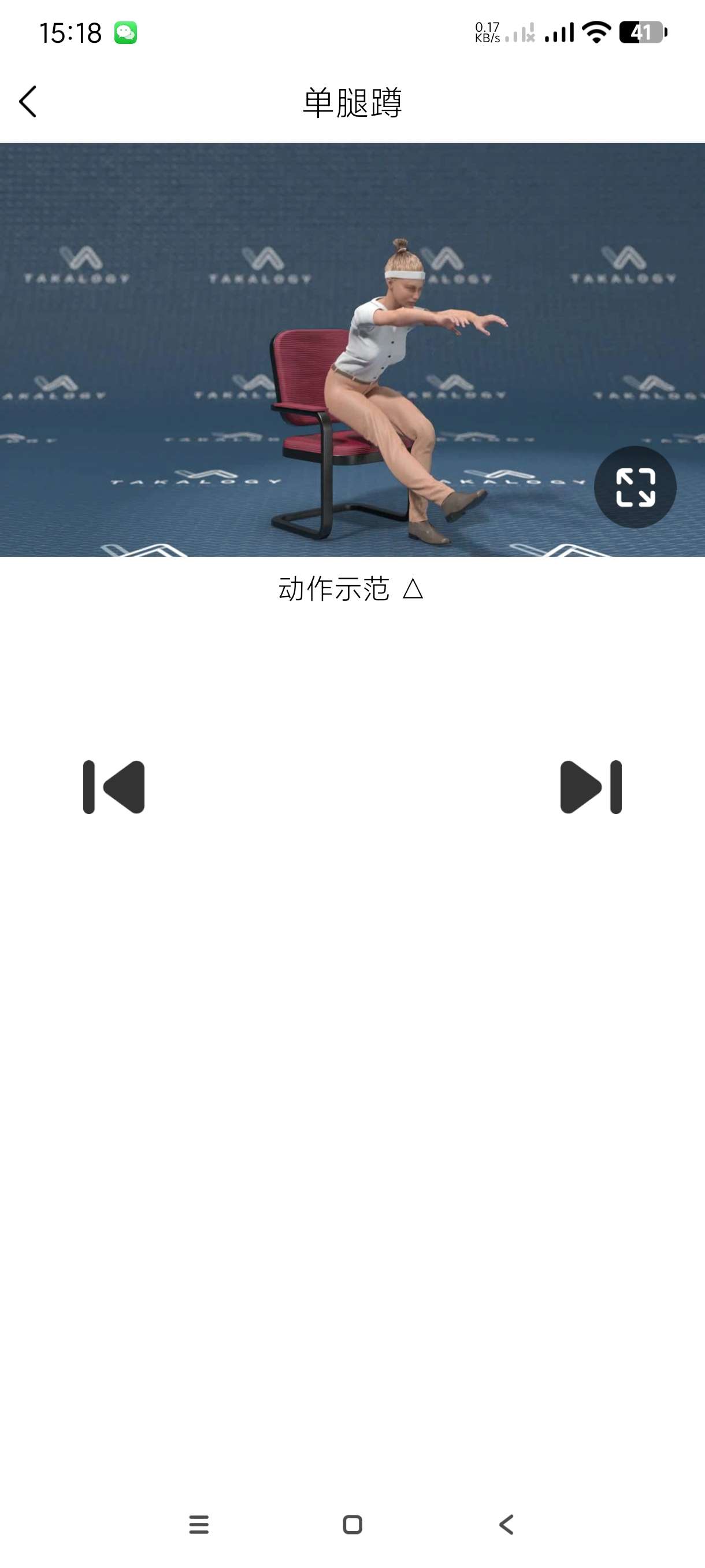Go back from the 单腿蹲 page

(28, 101)
